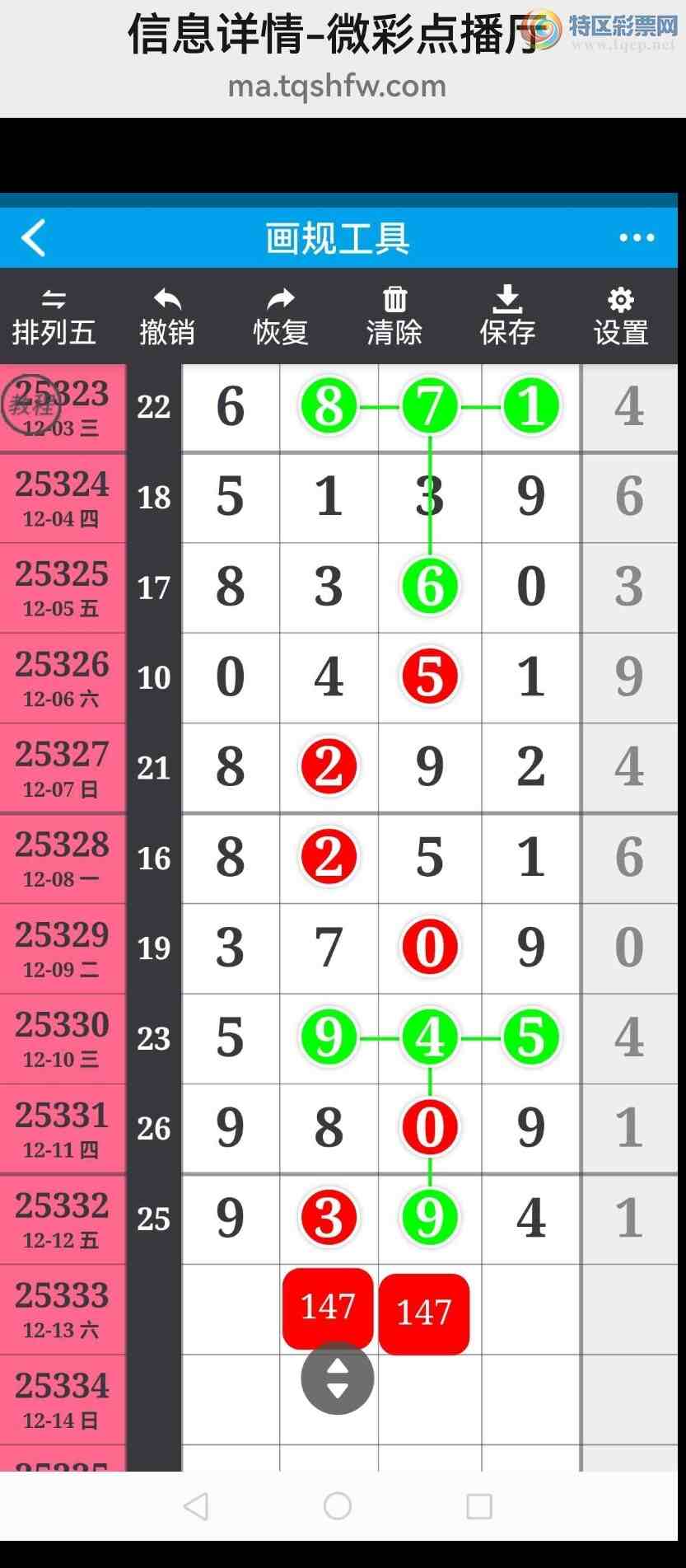Save the chart with 保存
Screen dimensions: 686x1568
pos(507,317)
